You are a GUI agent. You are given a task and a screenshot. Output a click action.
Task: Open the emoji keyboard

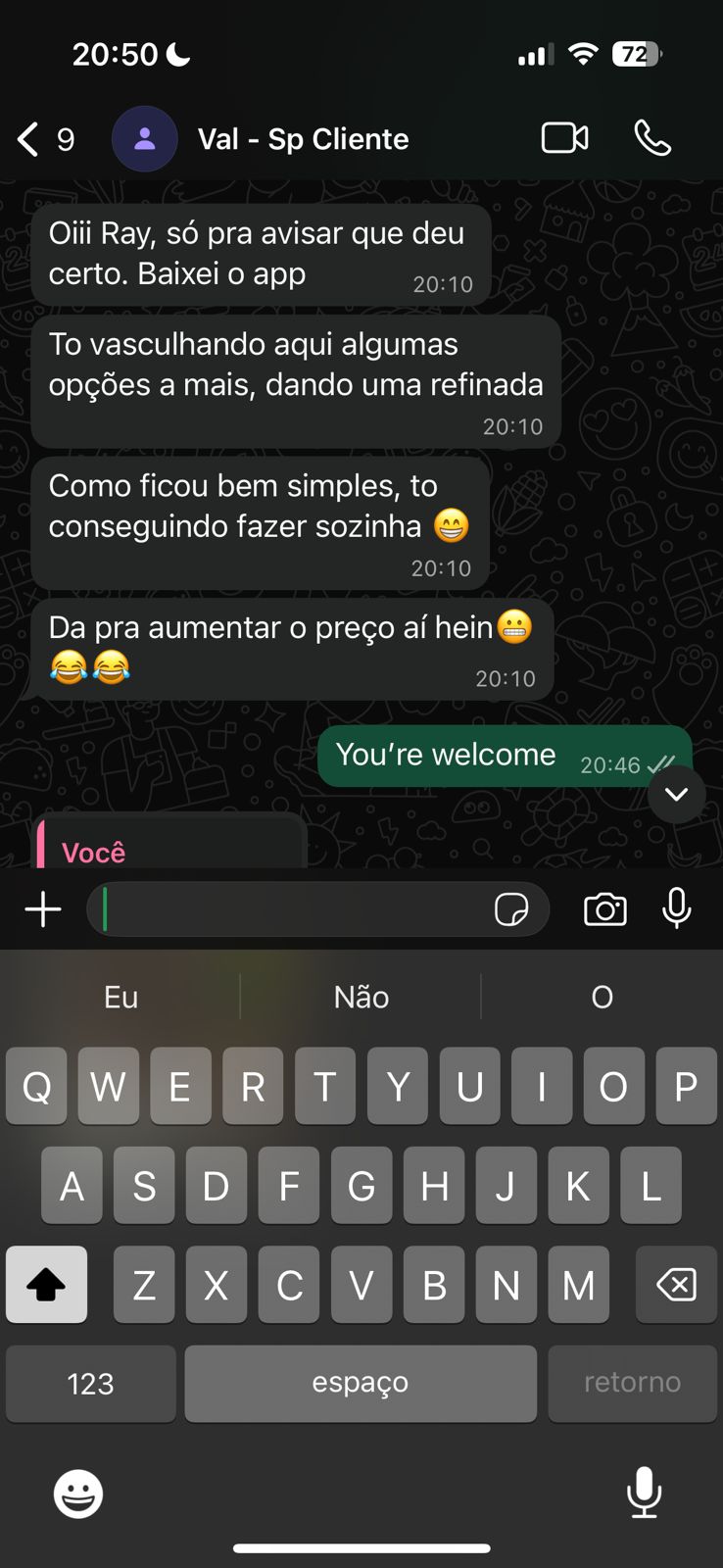(78, 1494)
